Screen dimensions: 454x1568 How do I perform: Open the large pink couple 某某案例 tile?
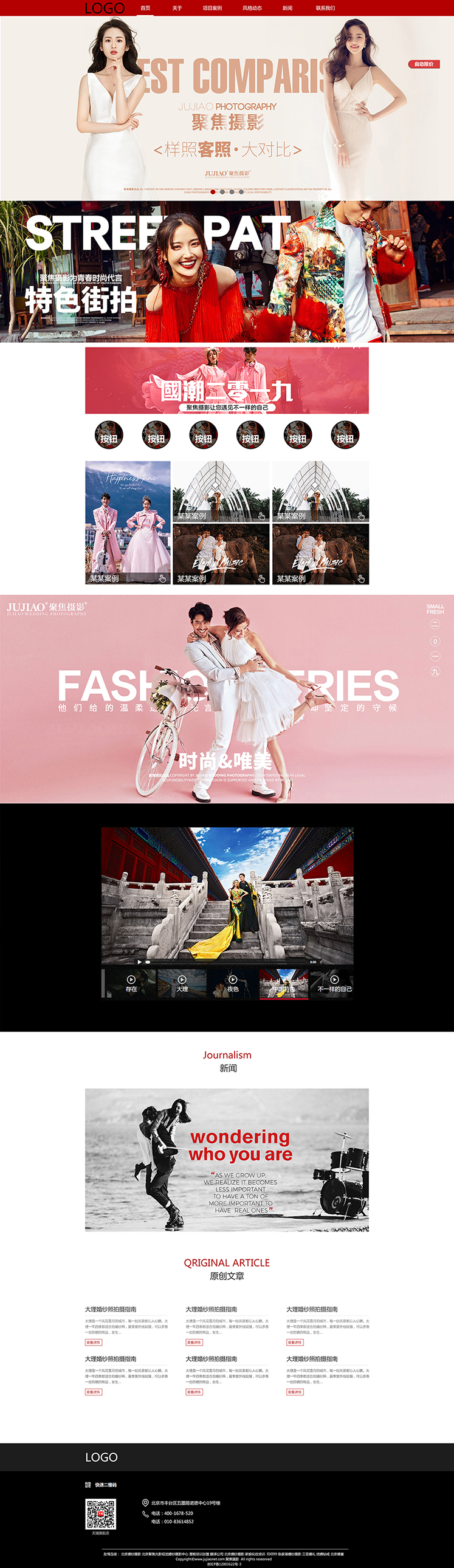pyautogui.click(x=128, y=522)
